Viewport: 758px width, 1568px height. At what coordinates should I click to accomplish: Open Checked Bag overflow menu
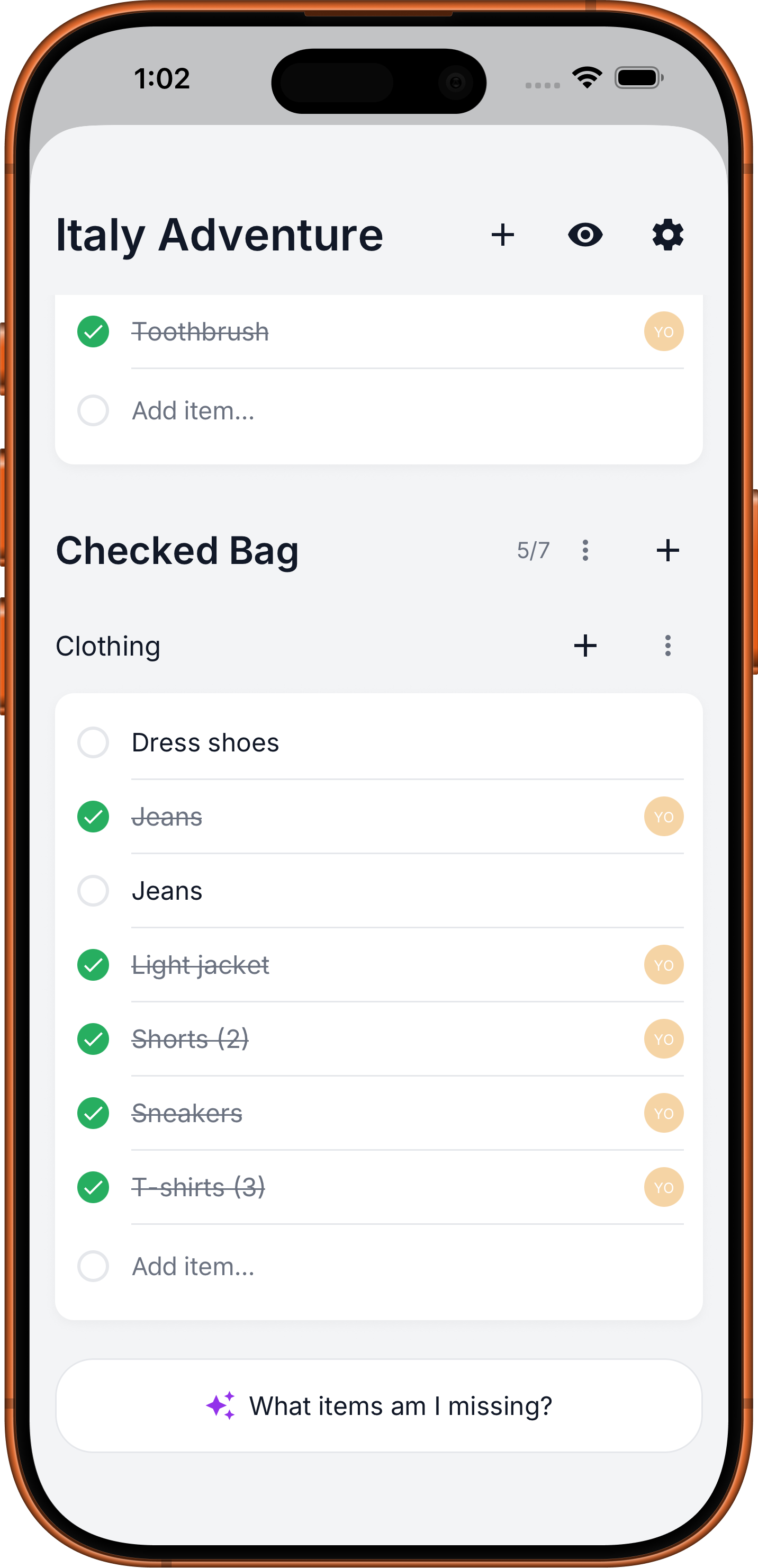585,550
